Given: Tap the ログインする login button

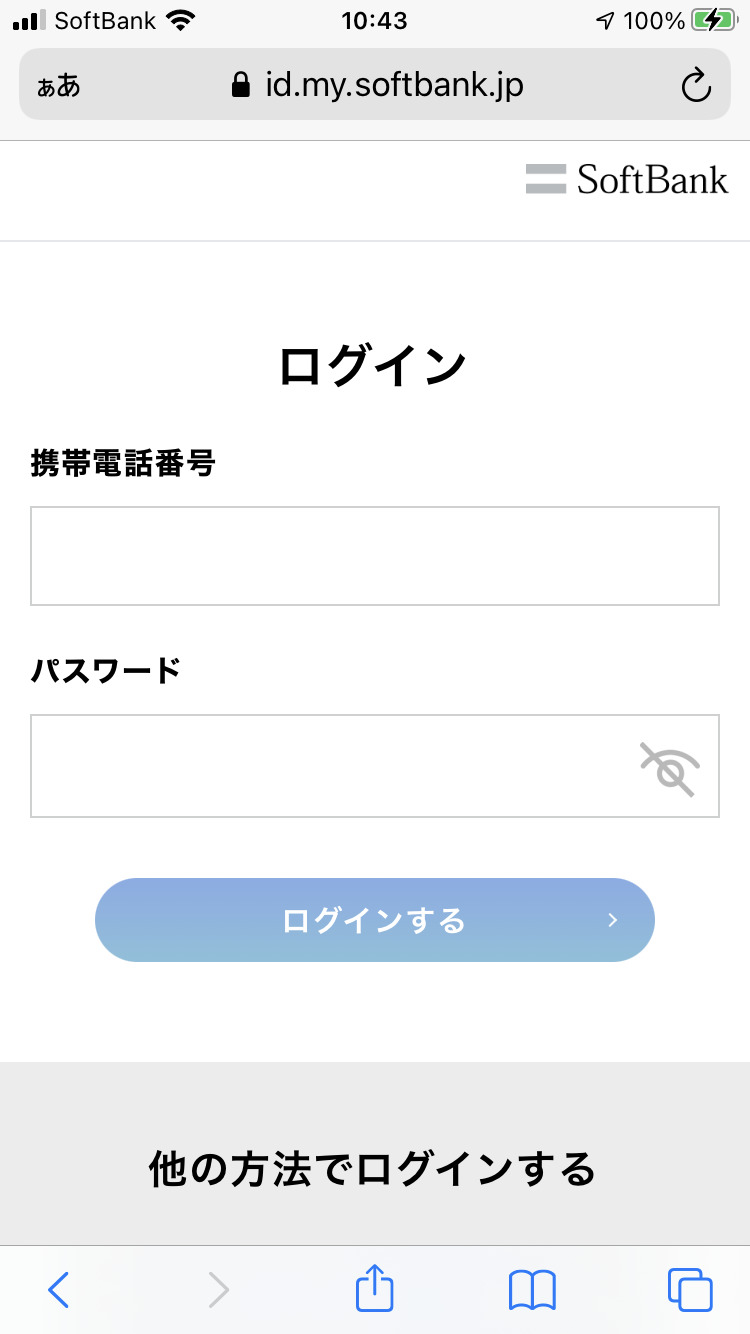Looking at the screenshot, I should pyautogui.click(x=374, y=920).
